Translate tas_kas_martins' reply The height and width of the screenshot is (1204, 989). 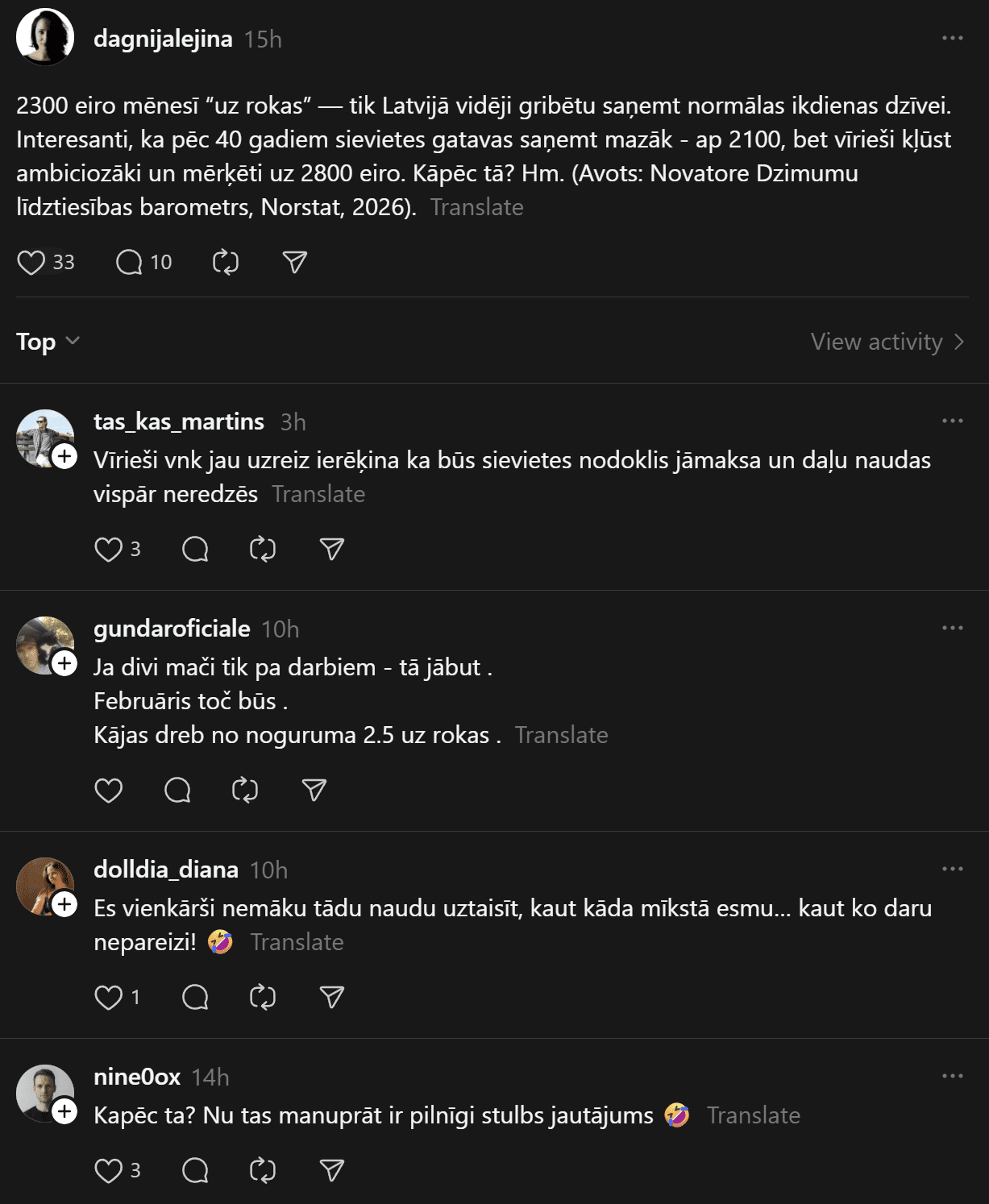click(318, 494)
